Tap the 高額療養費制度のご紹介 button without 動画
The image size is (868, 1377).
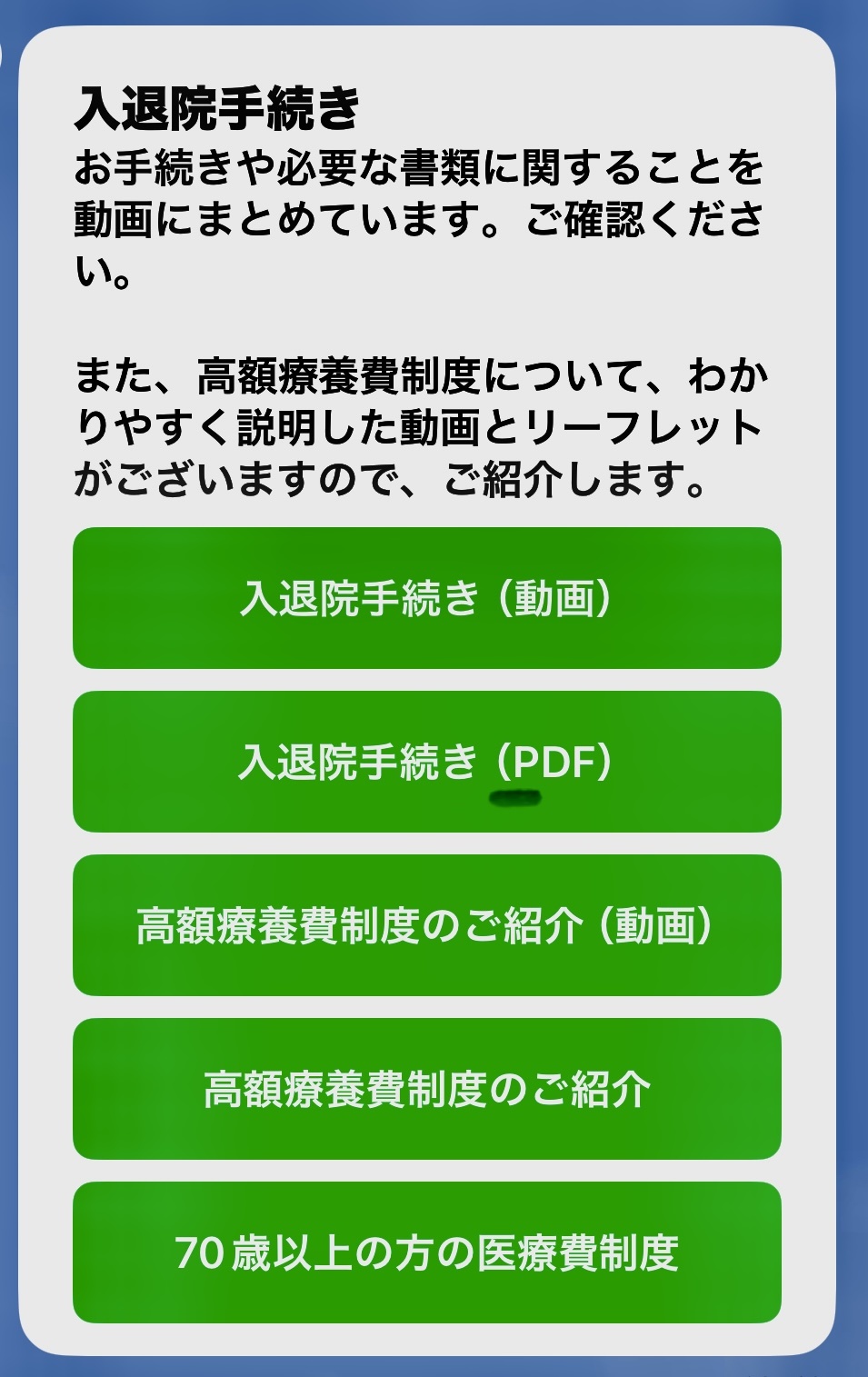(426, 1089)
